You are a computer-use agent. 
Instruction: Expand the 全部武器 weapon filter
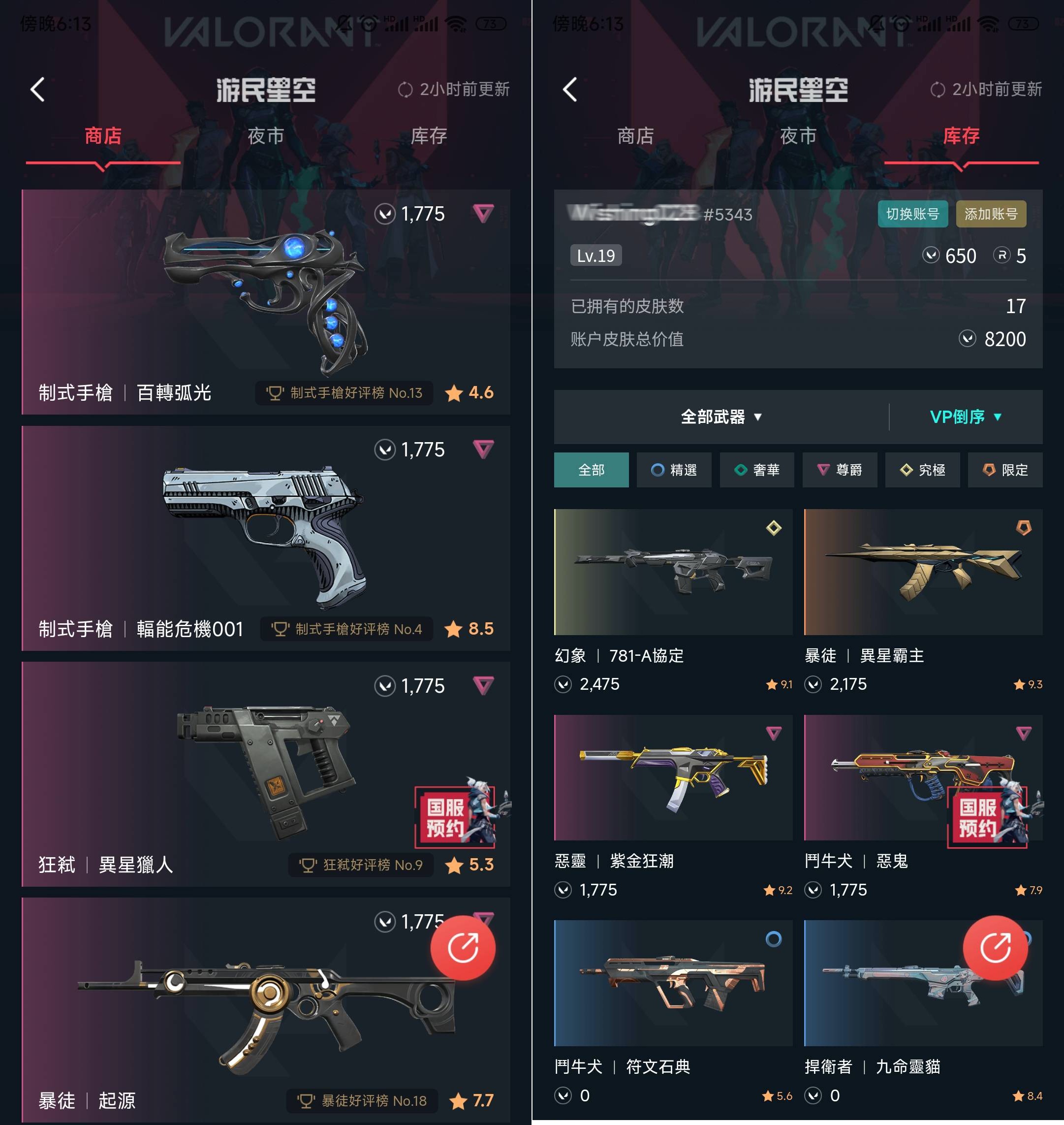pyautogui.click(x=720, y=417)
